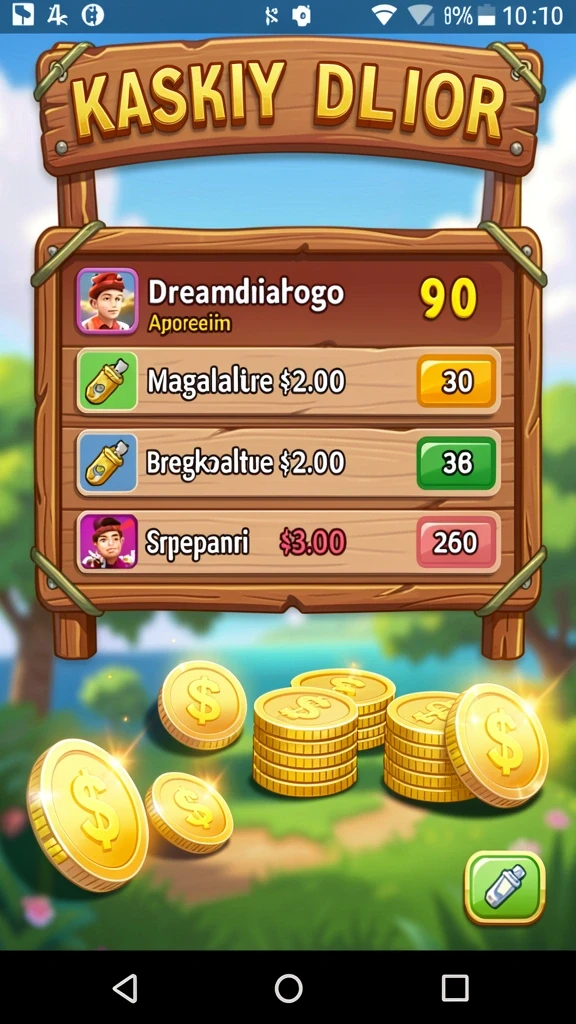Open the Dreamdiatogo profile row
The image size is (576, 1024).
click(288, 300)
